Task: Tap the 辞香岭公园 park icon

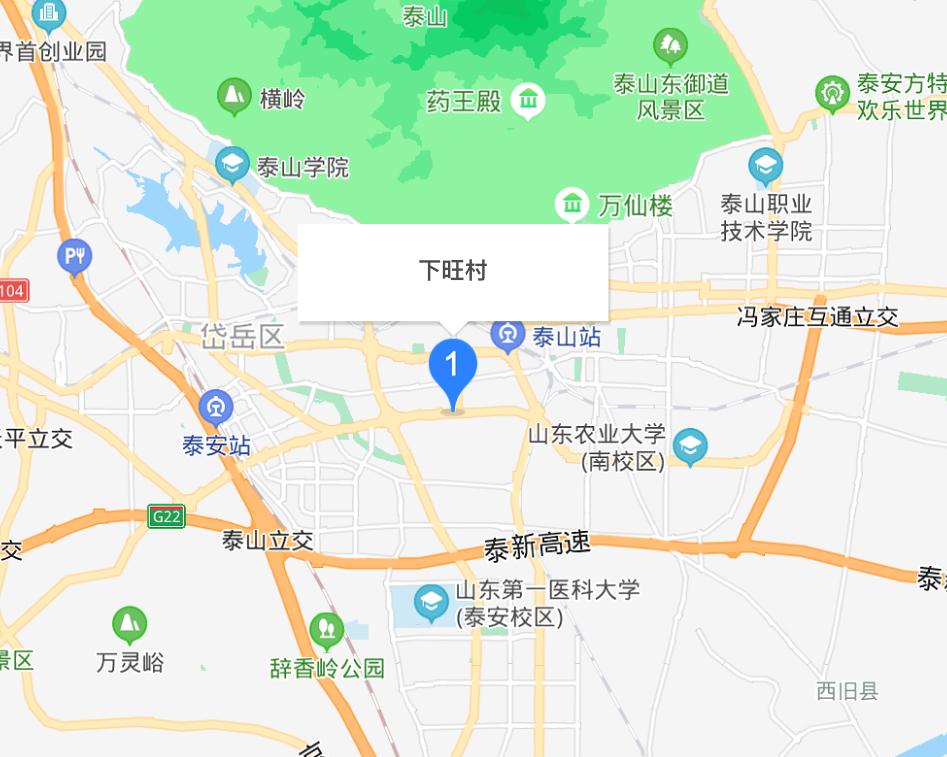Action: pyautogui.click(x=326, y=631)
